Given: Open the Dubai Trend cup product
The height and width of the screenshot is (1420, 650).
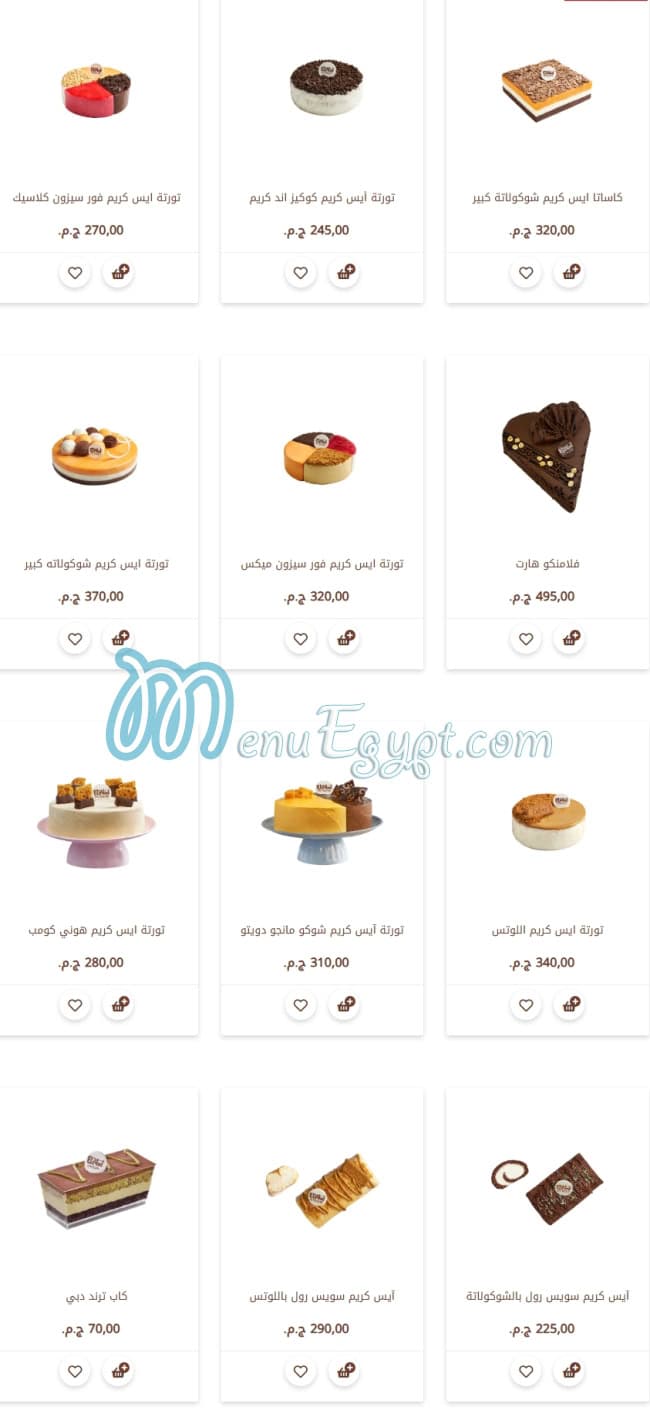Looking at the screenshot, I should point(96,1188).
